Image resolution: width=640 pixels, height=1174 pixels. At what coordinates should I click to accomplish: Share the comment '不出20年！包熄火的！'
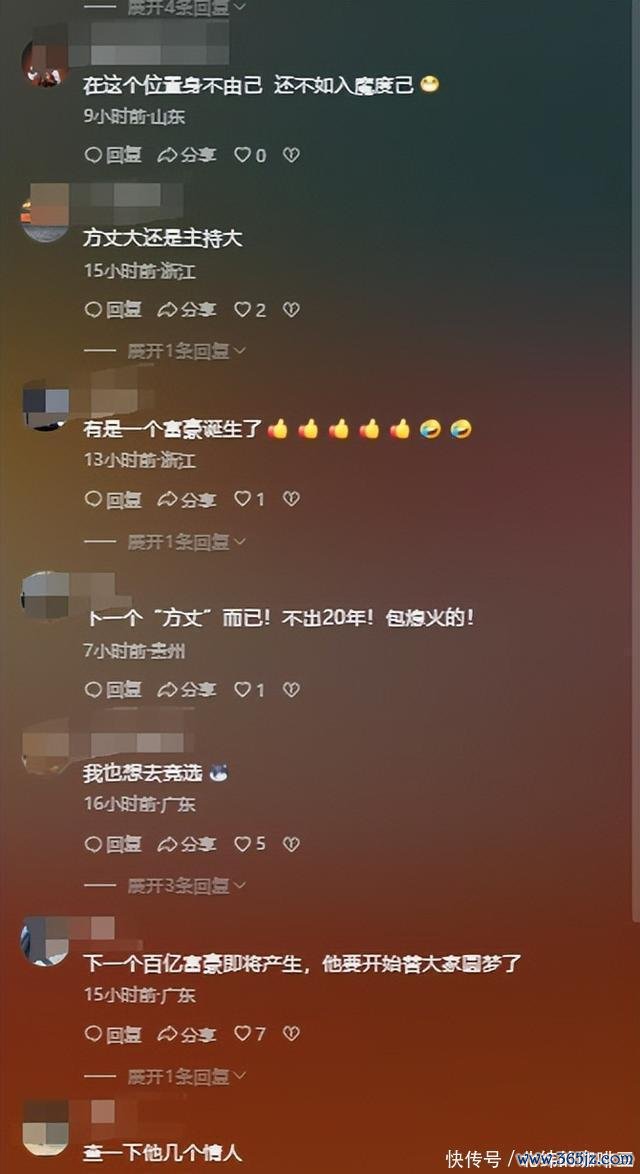(x=188, y=689)
